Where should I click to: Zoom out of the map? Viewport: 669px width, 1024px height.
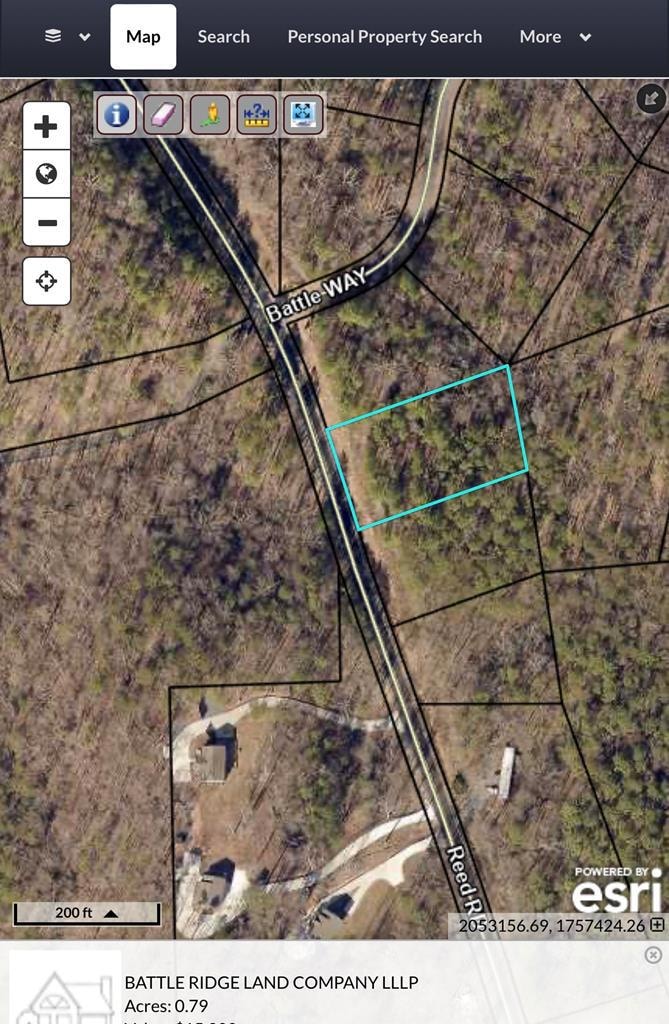(x=47, y=222)
